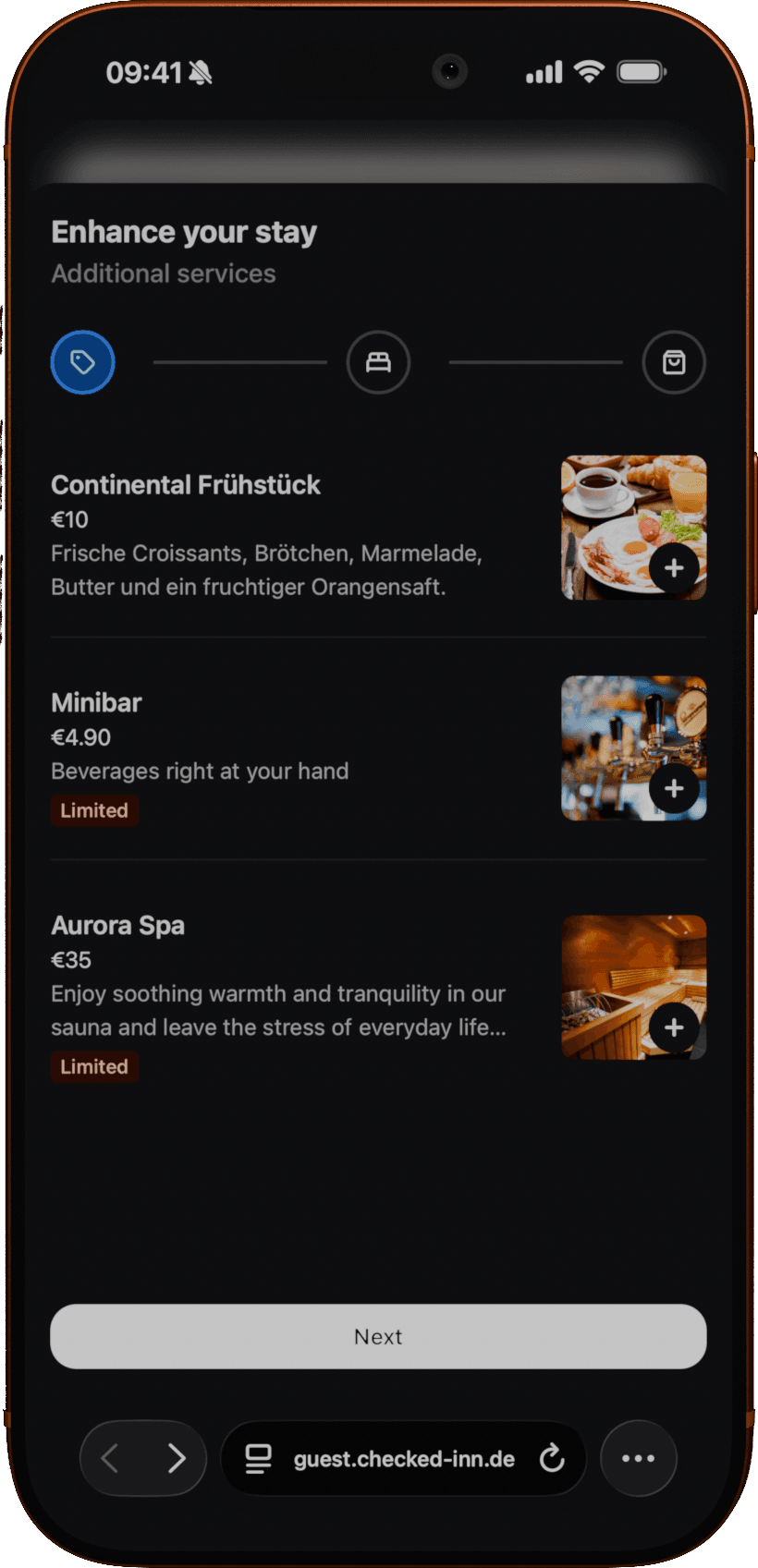Navigate back using the left chevron
This screenshot has width=758, height=1568.
tap(109, 1458)
